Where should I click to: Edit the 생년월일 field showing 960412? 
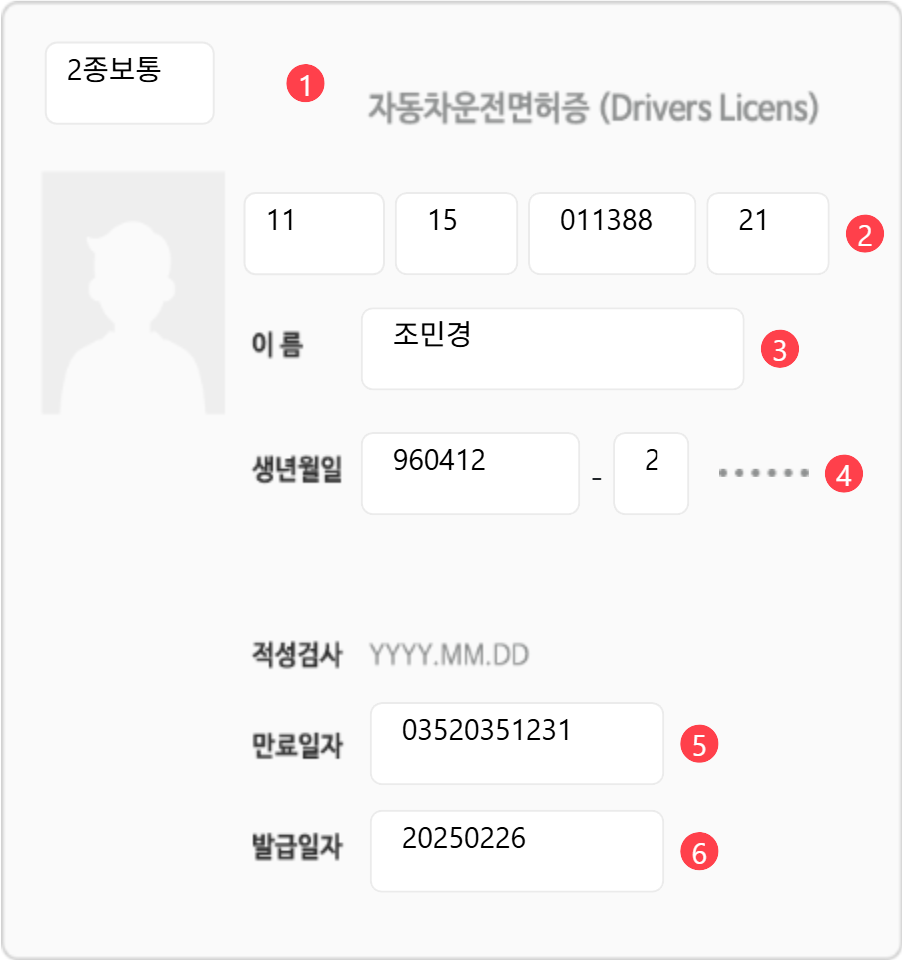click(470, 473)
